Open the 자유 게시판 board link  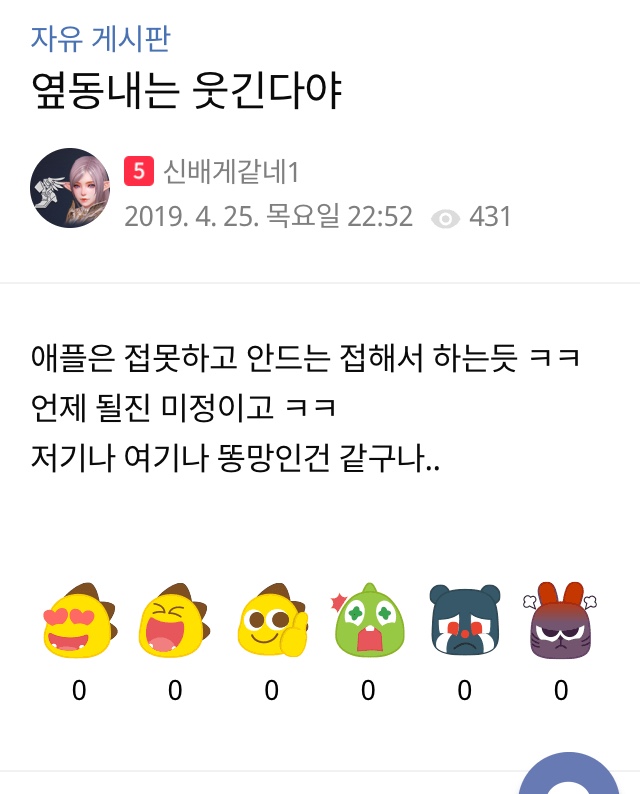click(x=100, y=38)
